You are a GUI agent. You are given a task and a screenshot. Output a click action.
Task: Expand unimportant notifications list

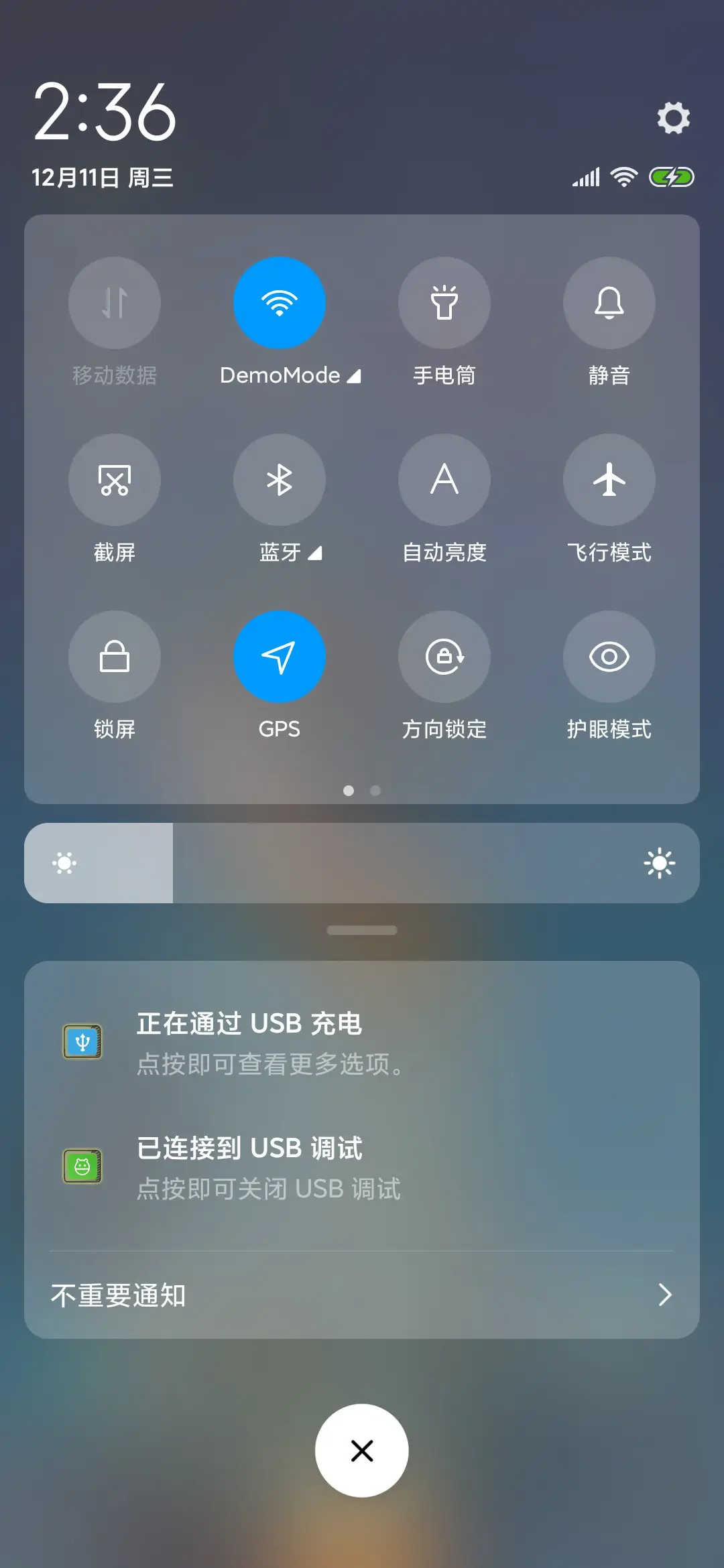362,1295
